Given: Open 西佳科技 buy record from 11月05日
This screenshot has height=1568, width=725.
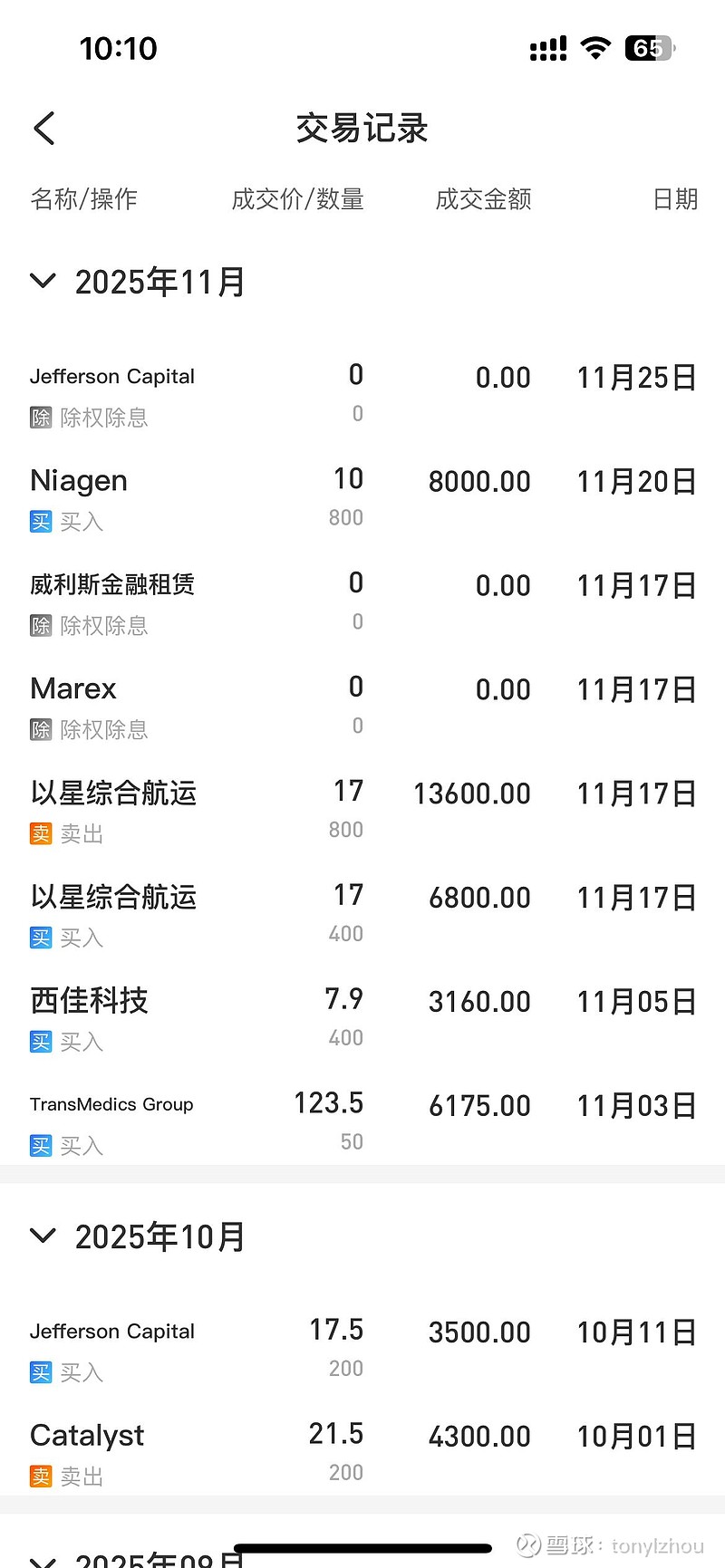Looking at the screenshot, I should tap(362, 1019).
